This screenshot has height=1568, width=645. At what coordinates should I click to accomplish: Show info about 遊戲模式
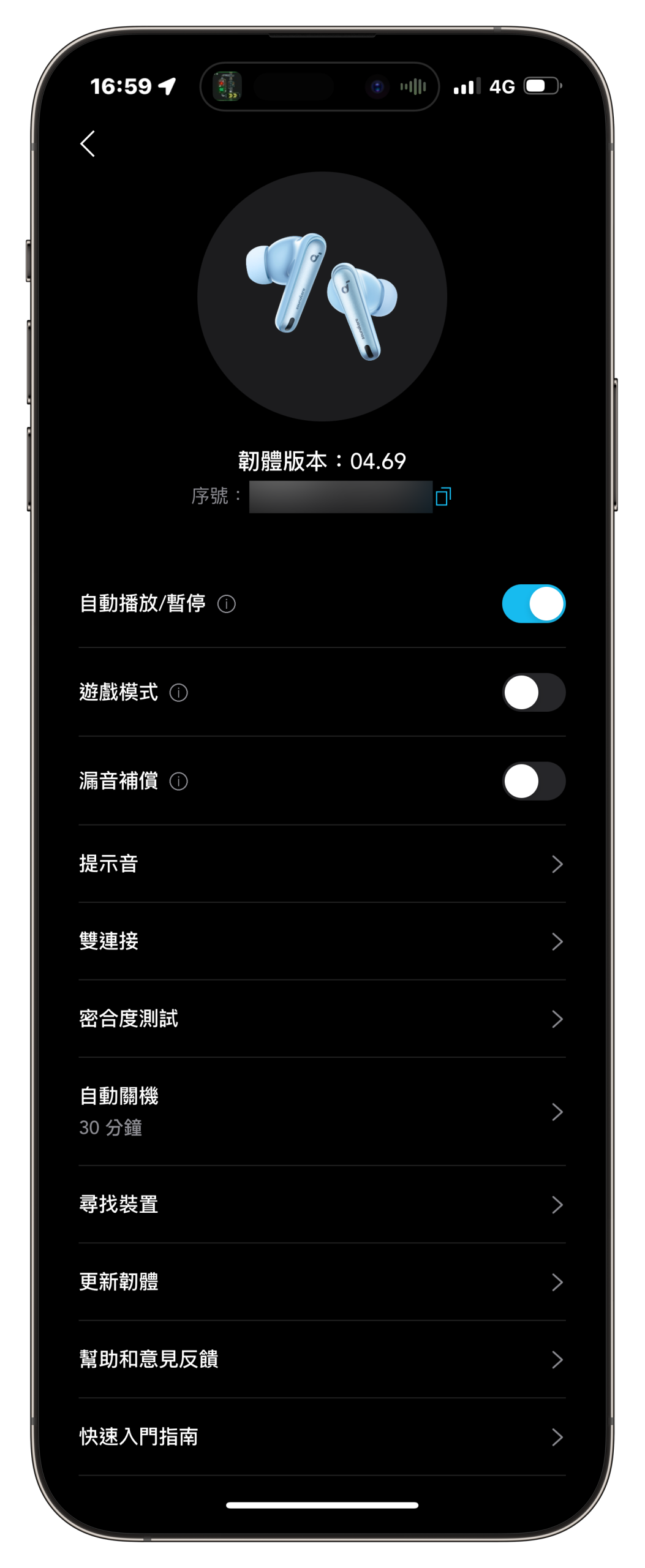pos(179,693)
